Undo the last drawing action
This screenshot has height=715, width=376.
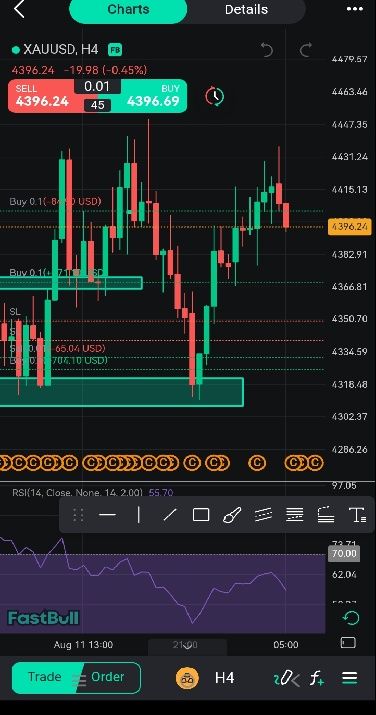[266, 50]
